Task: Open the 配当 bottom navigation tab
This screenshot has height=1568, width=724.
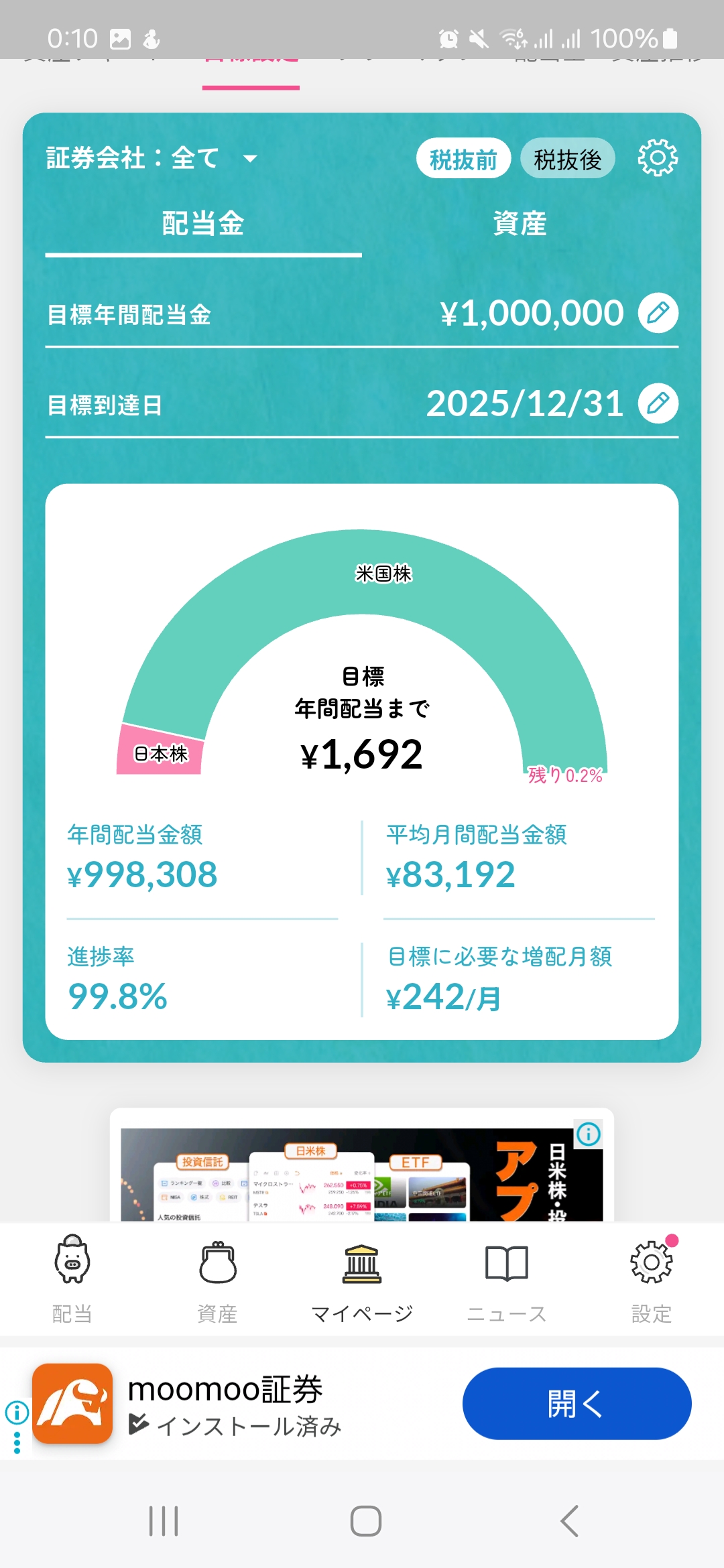Action: pos(72,1279)
